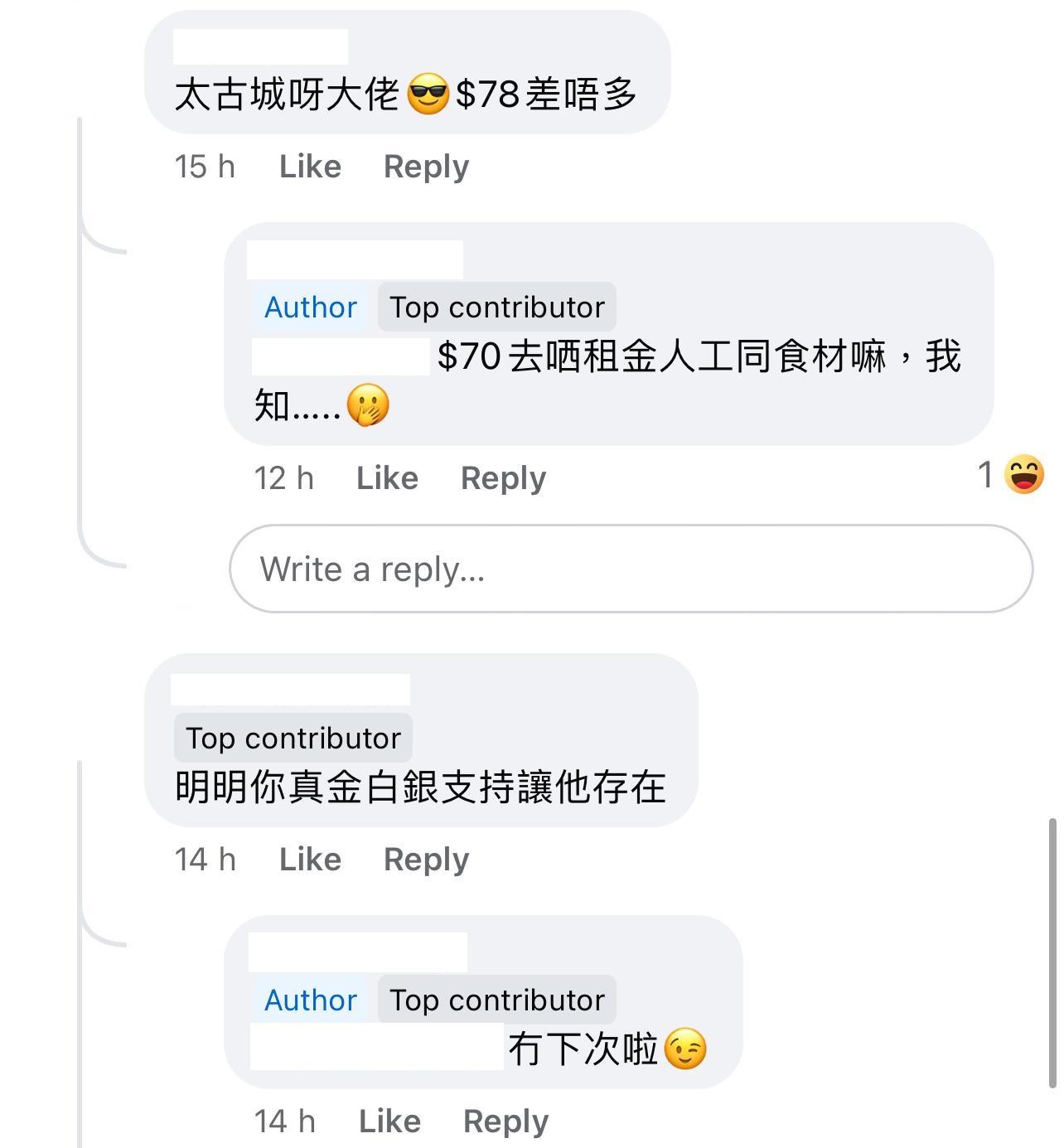Viewport: 1064px width, 1148px height.
Task: Reply to the 冇下次啦 comment
Action: click(x=505, y=1121)
